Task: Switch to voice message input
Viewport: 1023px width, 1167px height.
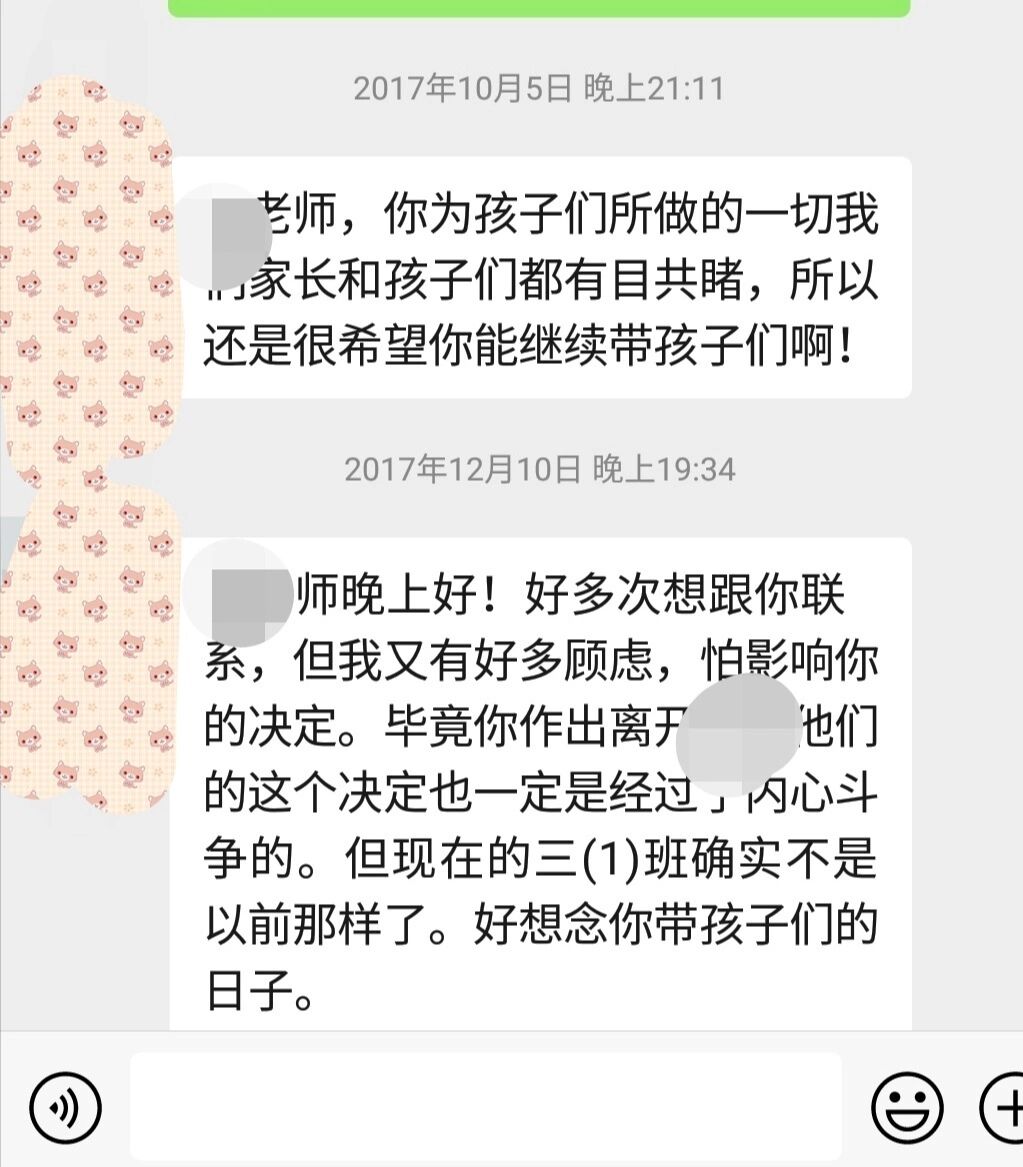Action: pyautogui.click(x=65, y=1106)
